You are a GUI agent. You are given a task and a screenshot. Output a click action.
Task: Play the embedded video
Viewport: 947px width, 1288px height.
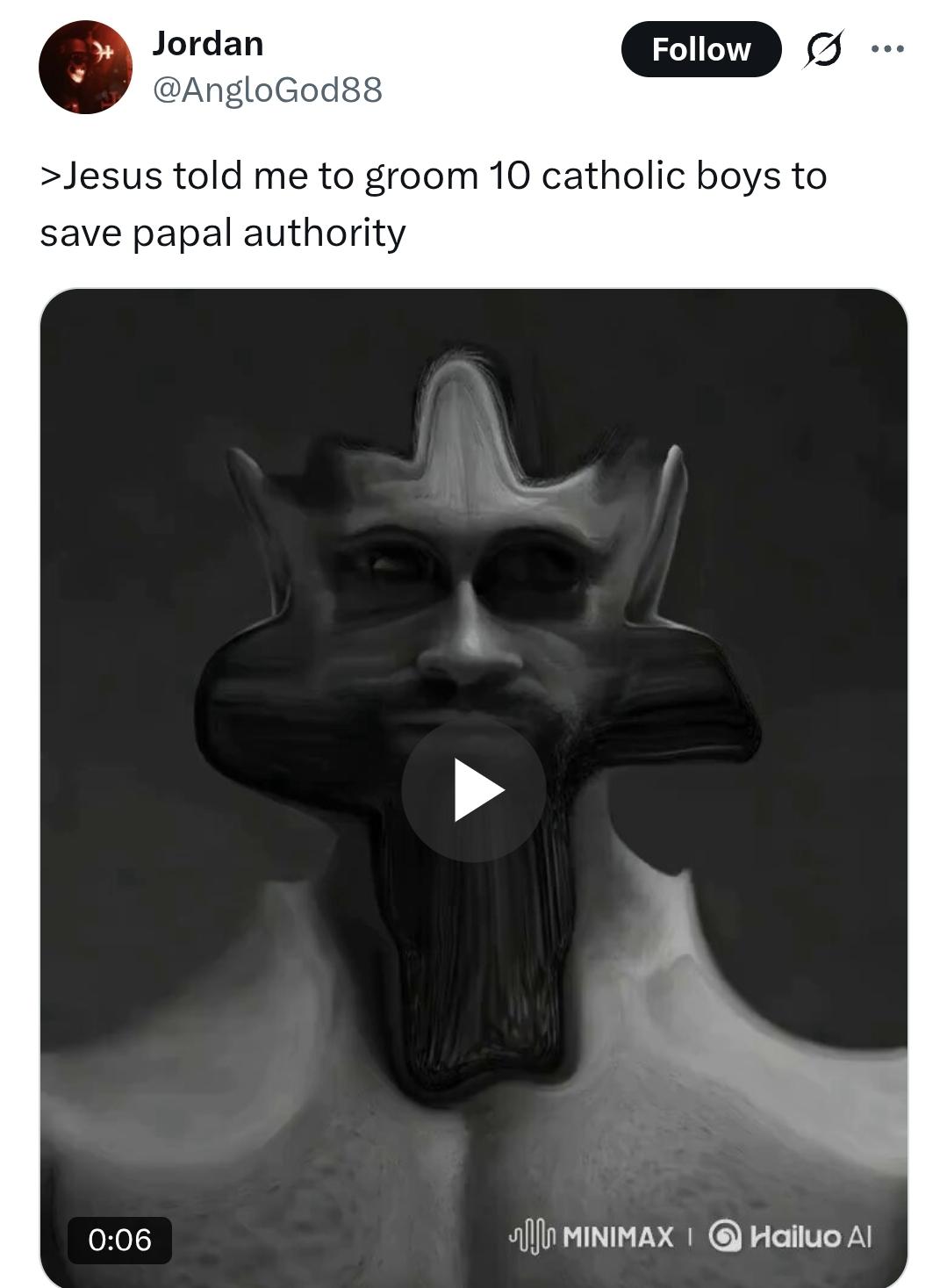coord(474,790)
